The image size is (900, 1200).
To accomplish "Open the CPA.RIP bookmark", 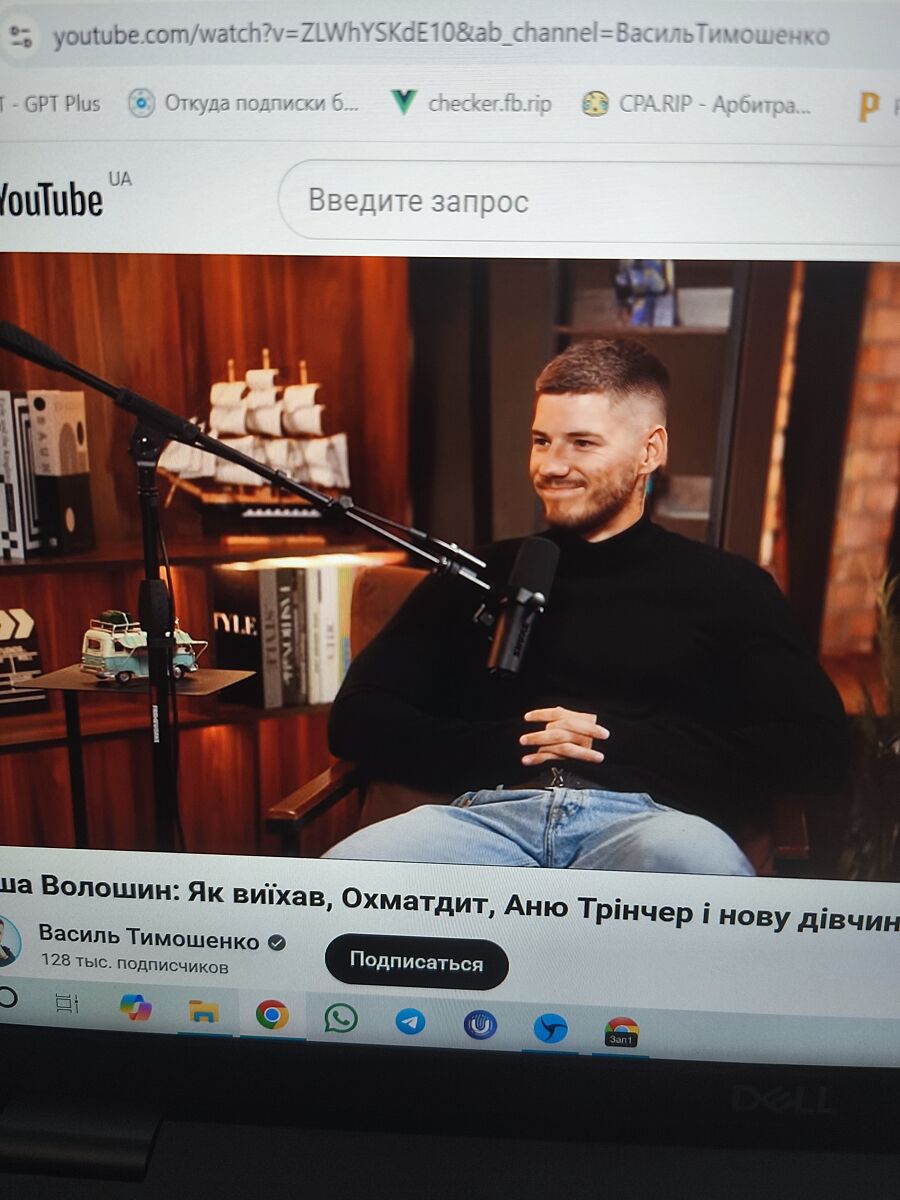I will tap(698, 104).
